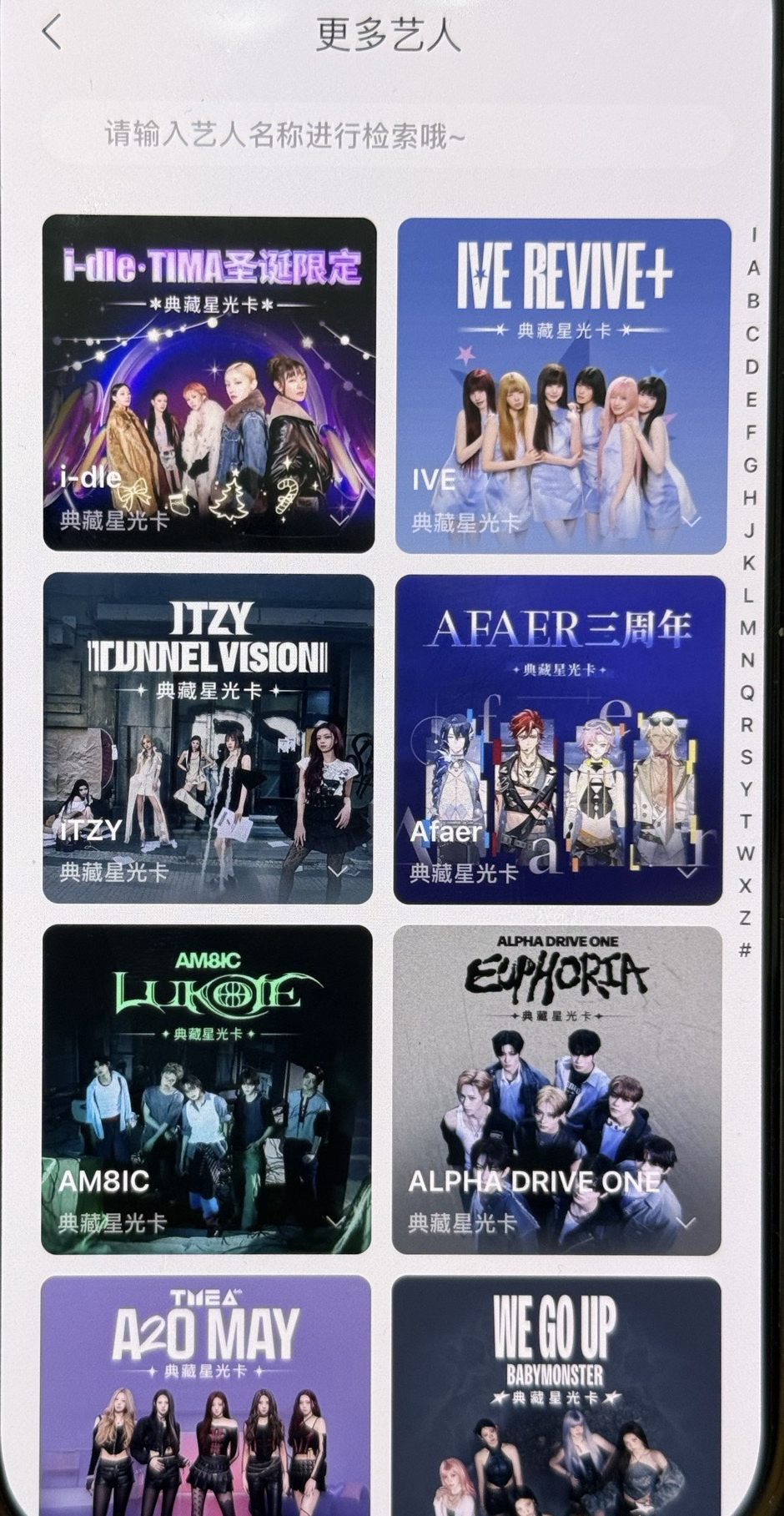Open the AM8IC LUKOIE card
Screen dimensions: 784x1516
(x=207, y=1089)
